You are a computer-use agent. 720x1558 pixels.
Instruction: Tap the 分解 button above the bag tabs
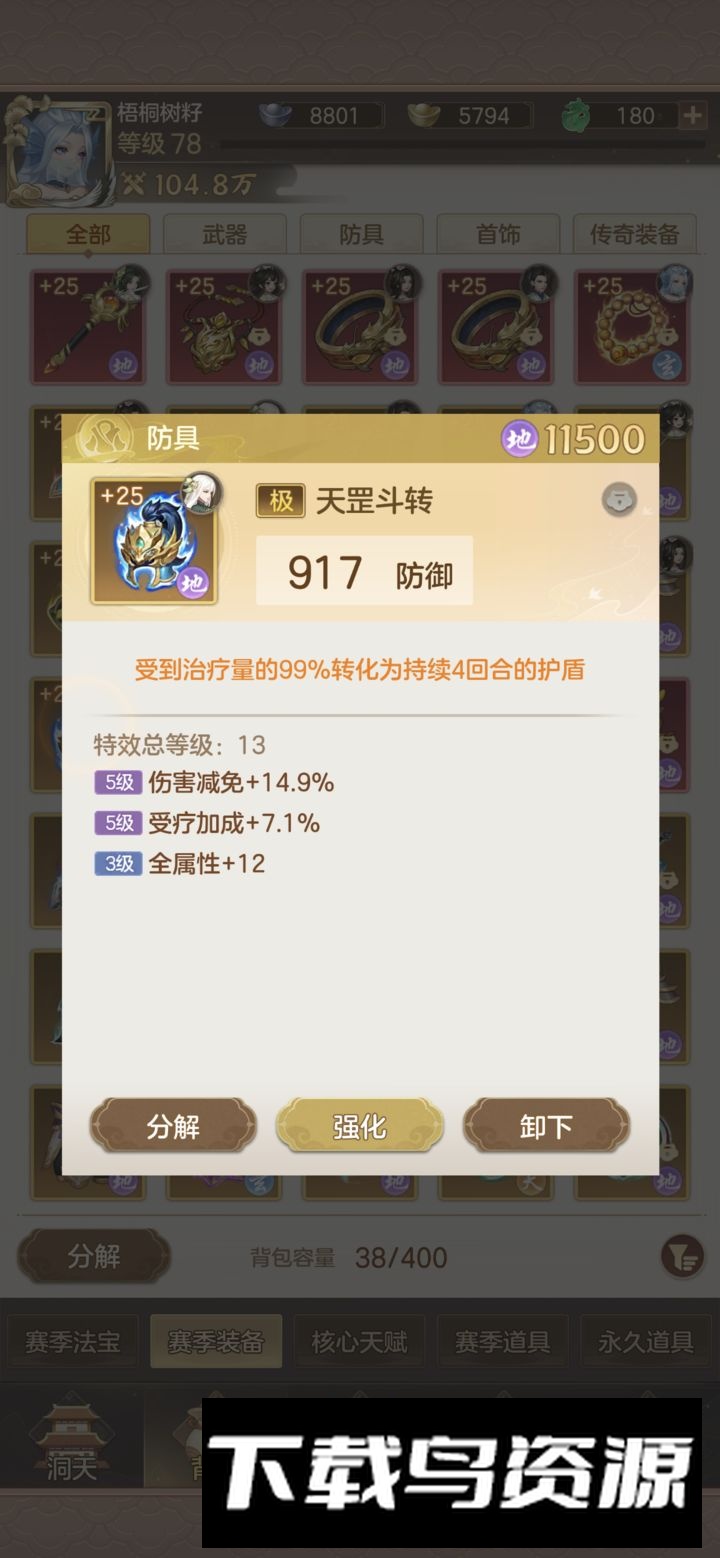[x=94, y=1257]
